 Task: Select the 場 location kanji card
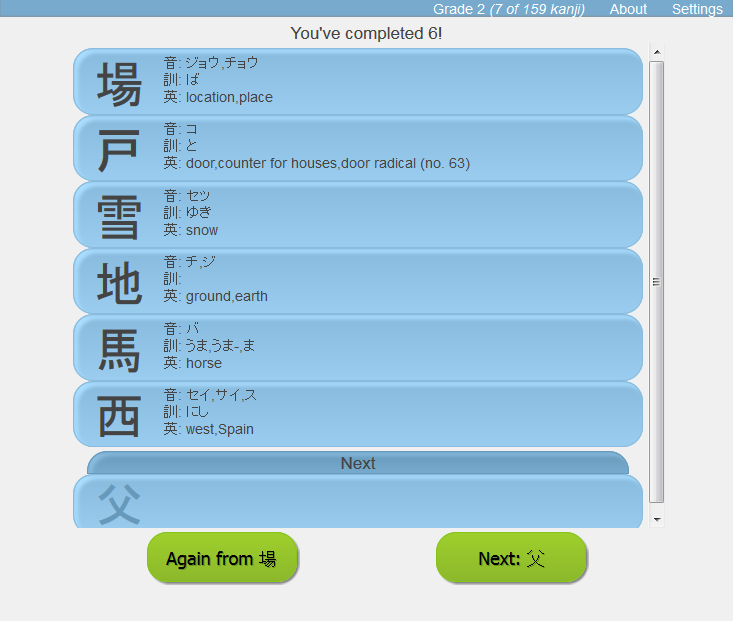point(357,81)
